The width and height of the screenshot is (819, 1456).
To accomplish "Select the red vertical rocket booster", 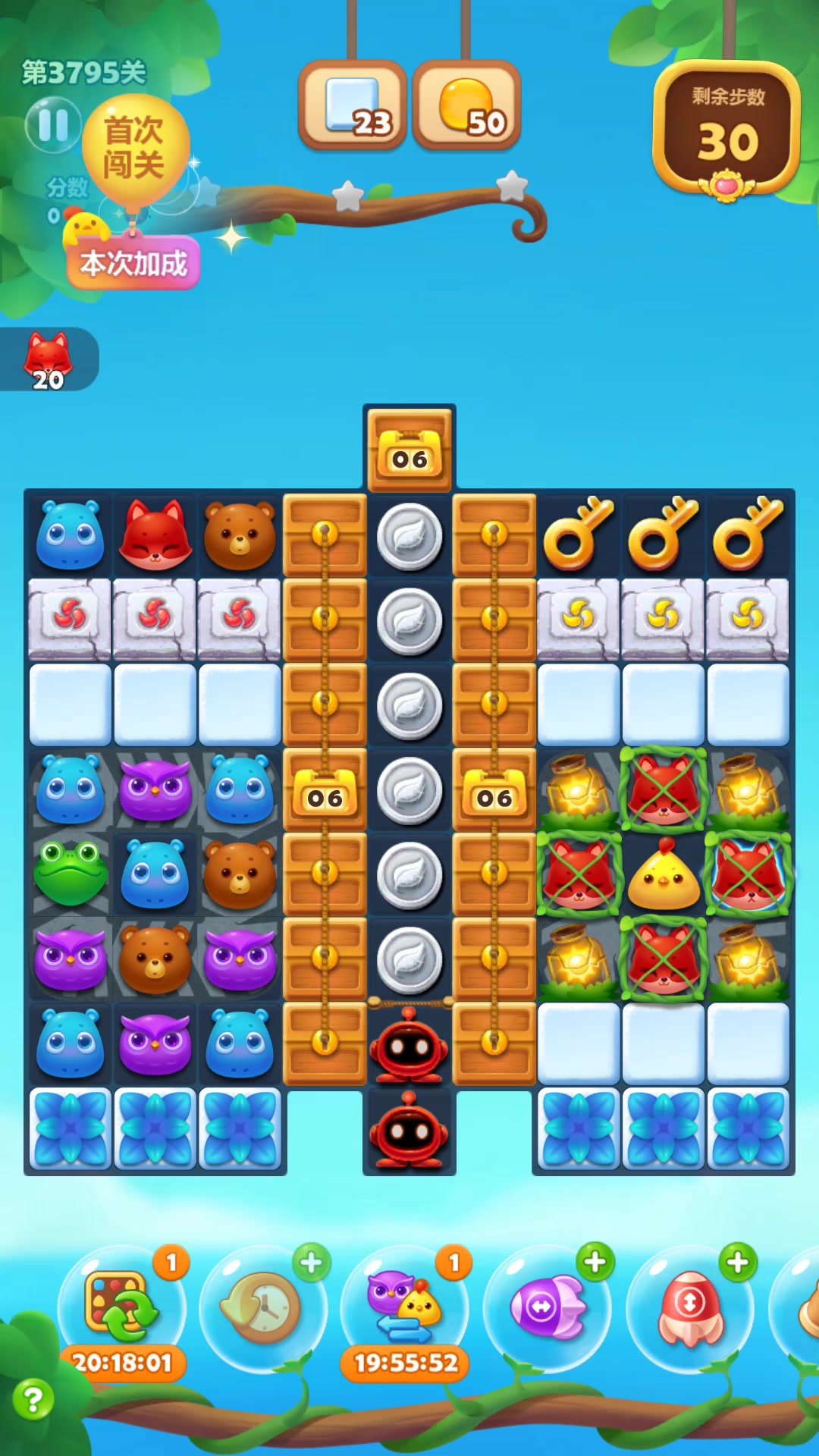I will (689, 1307).
